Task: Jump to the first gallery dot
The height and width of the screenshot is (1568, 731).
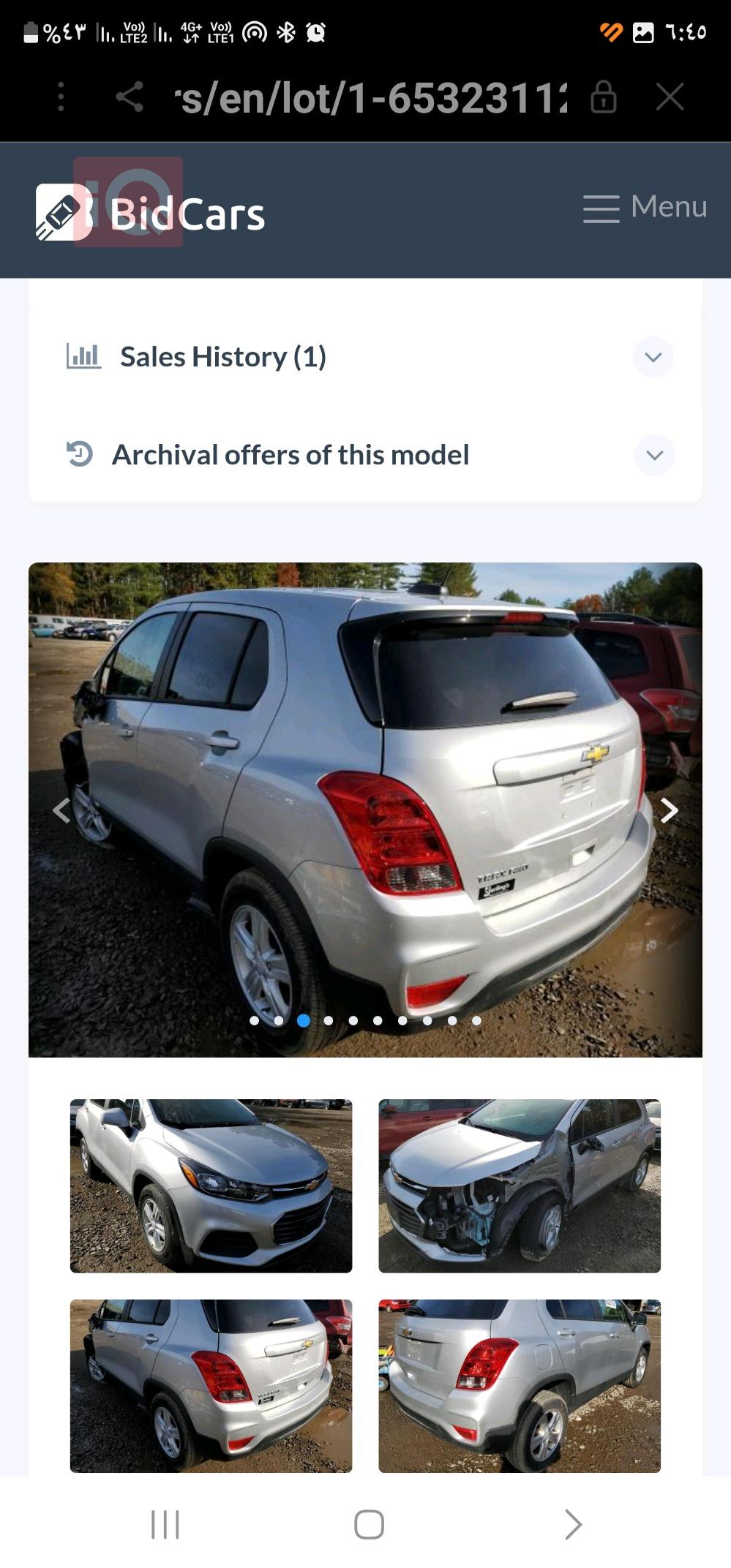Action: pyautogui.click(x=254, y=1020)
